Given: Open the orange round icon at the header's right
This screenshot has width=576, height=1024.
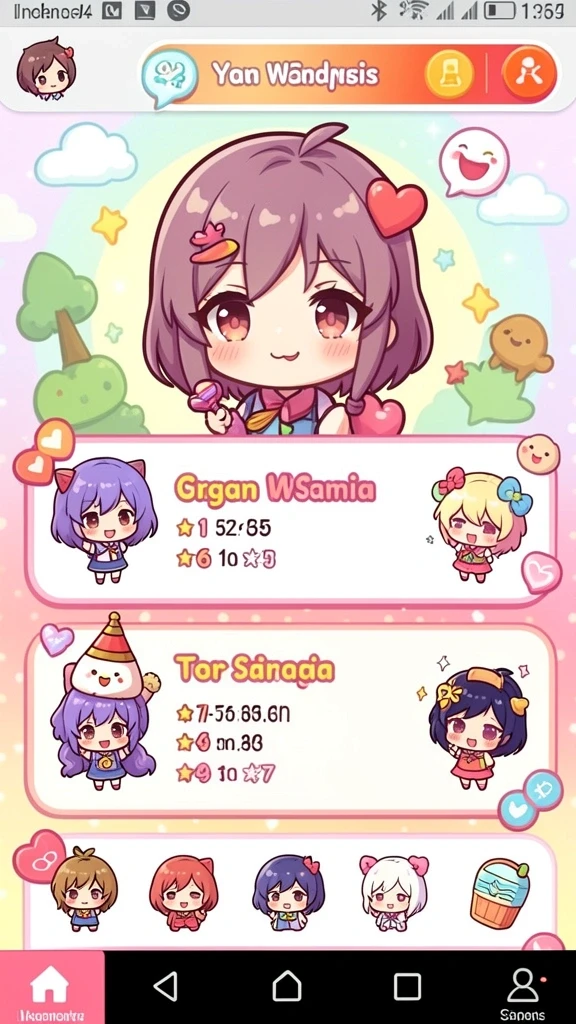Looking at the screenshot, I should [x=528, y=72].
